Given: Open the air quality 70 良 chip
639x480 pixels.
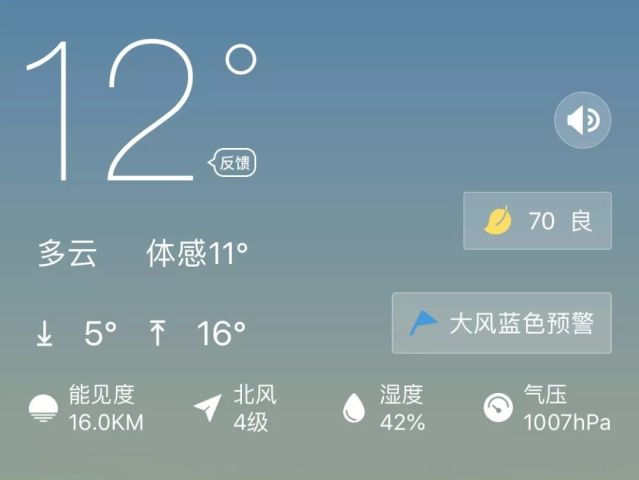Looking at the screenshot, I should point(537,221).
